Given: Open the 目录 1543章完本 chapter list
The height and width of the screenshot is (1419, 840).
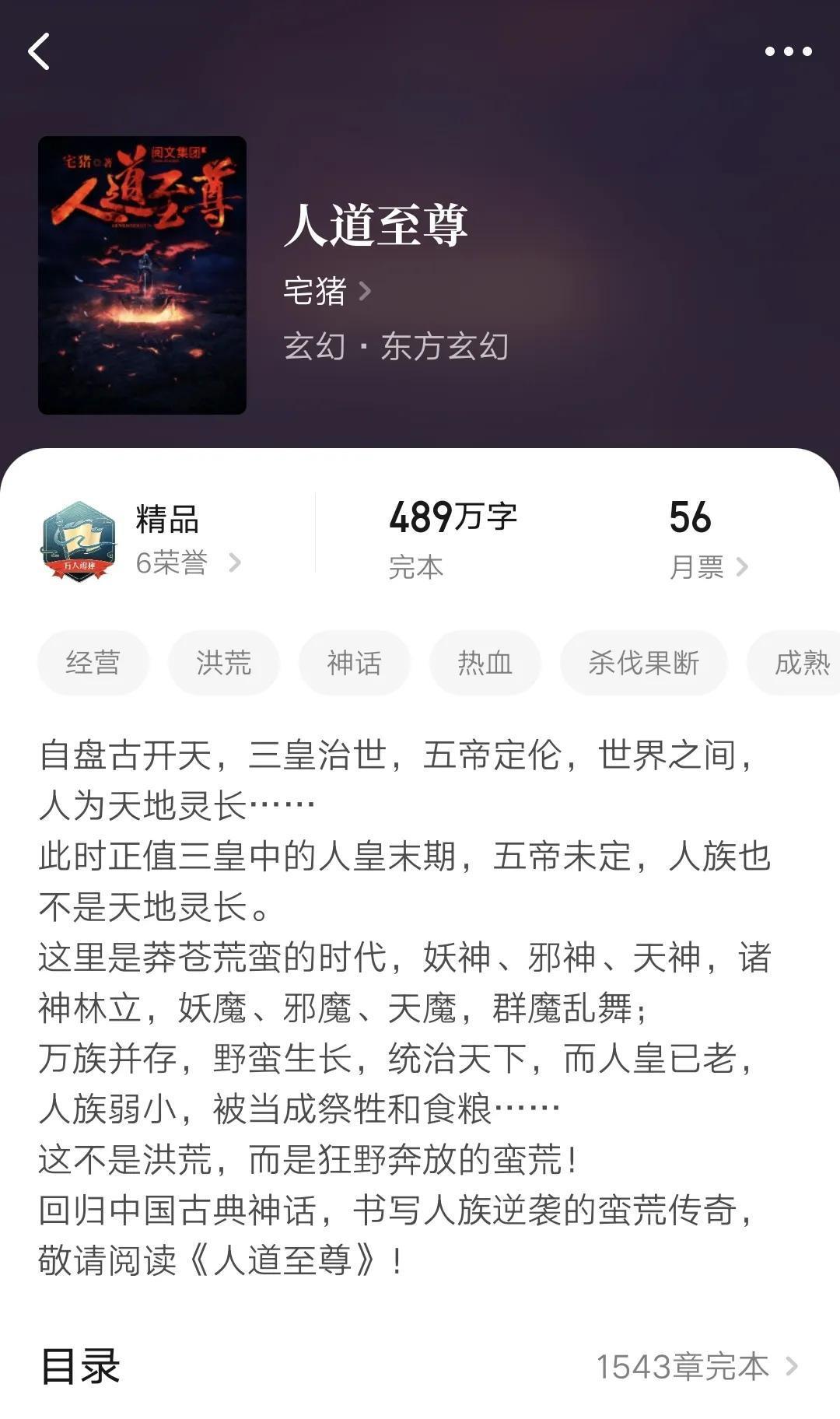Looking at the screenshot, I should 696,1367.
